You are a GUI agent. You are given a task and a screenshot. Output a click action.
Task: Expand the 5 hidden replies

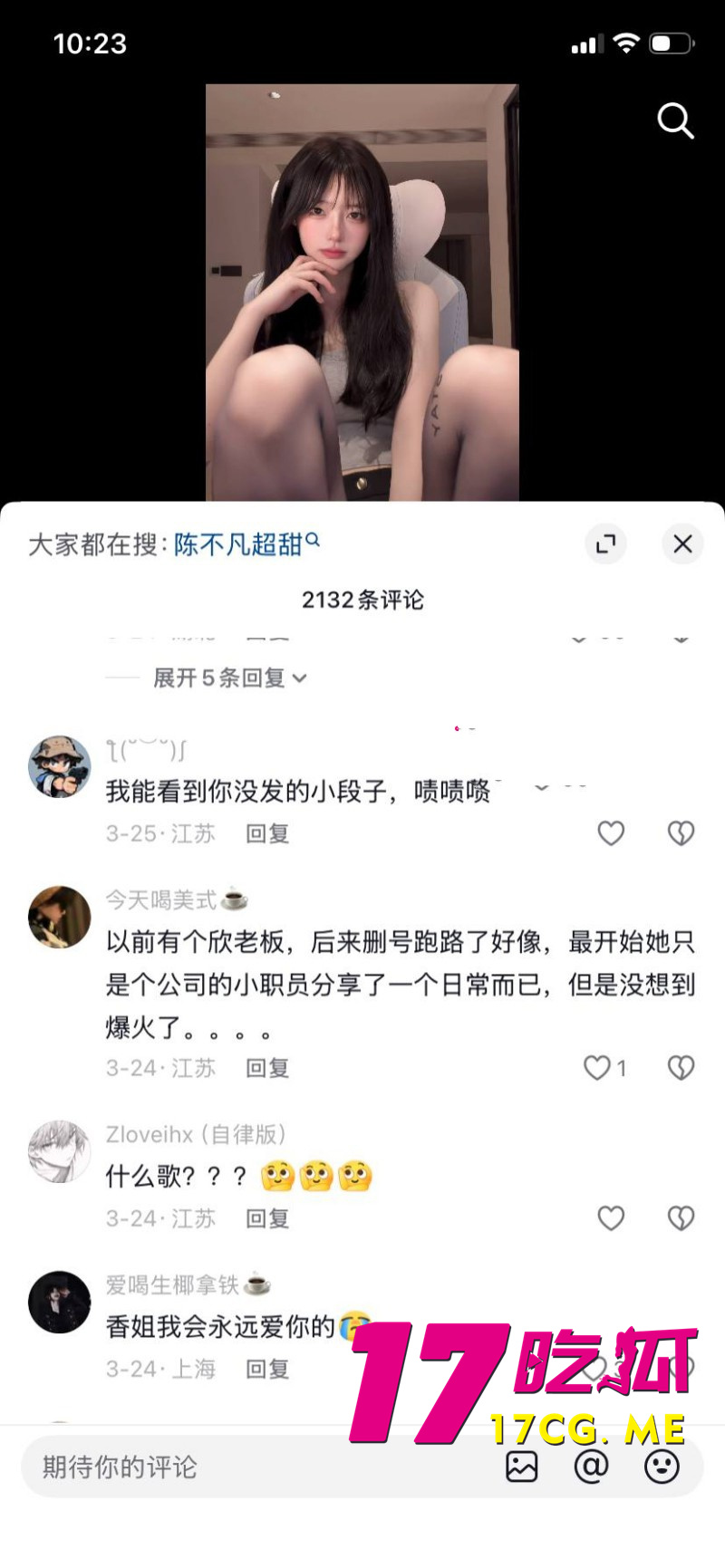(x=217, y=678)
